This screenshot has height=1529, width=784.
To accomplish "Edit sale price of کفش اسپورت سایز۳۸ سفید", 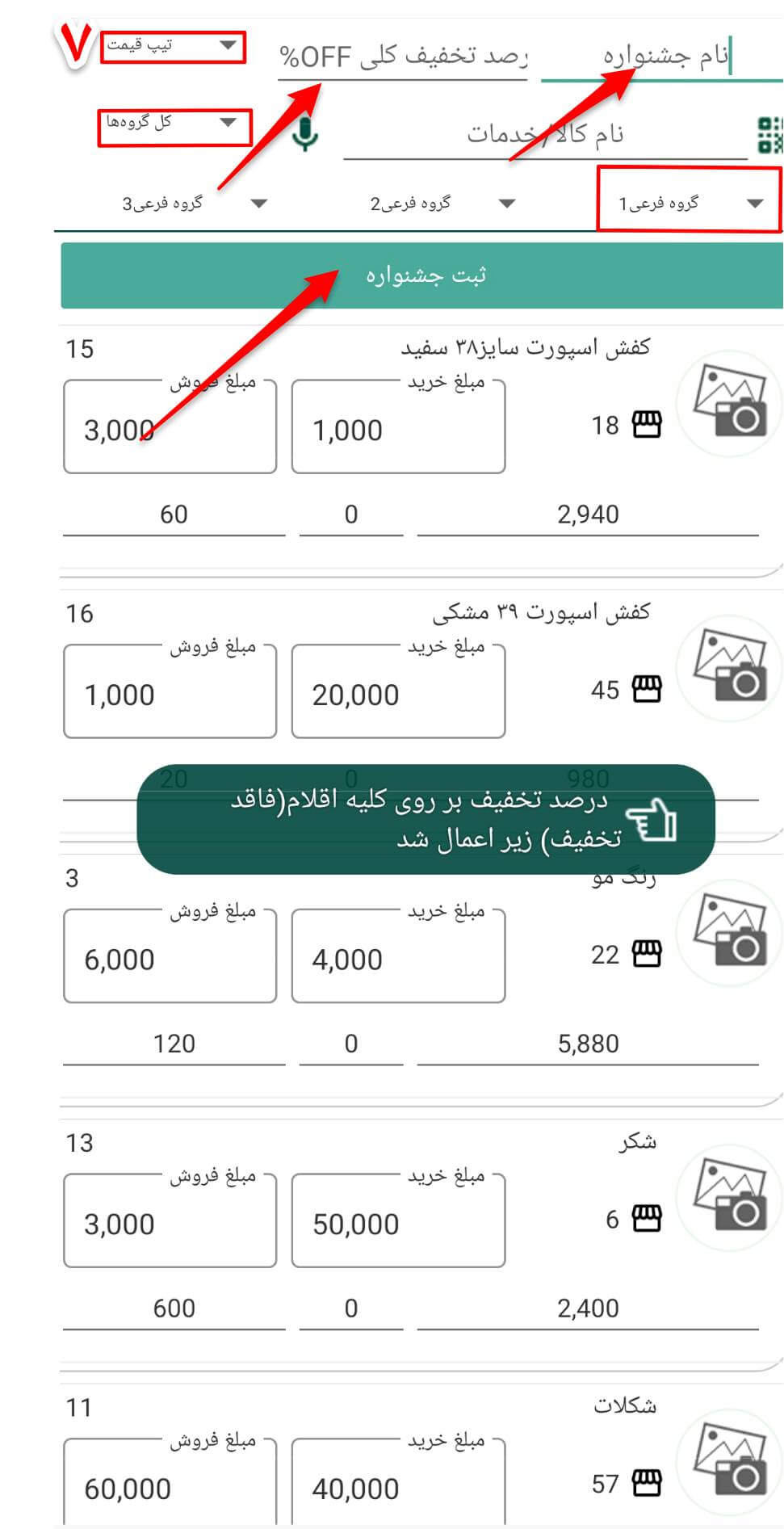I will point(170,429).
